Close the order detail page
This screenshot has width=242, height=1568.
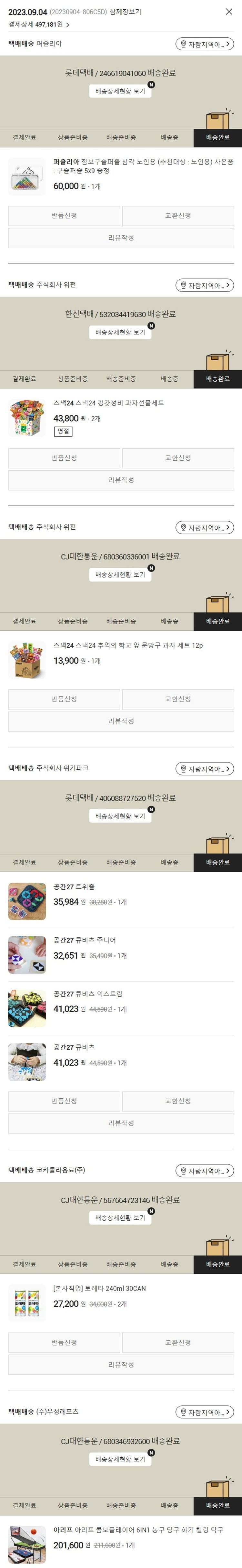[228, 12]
